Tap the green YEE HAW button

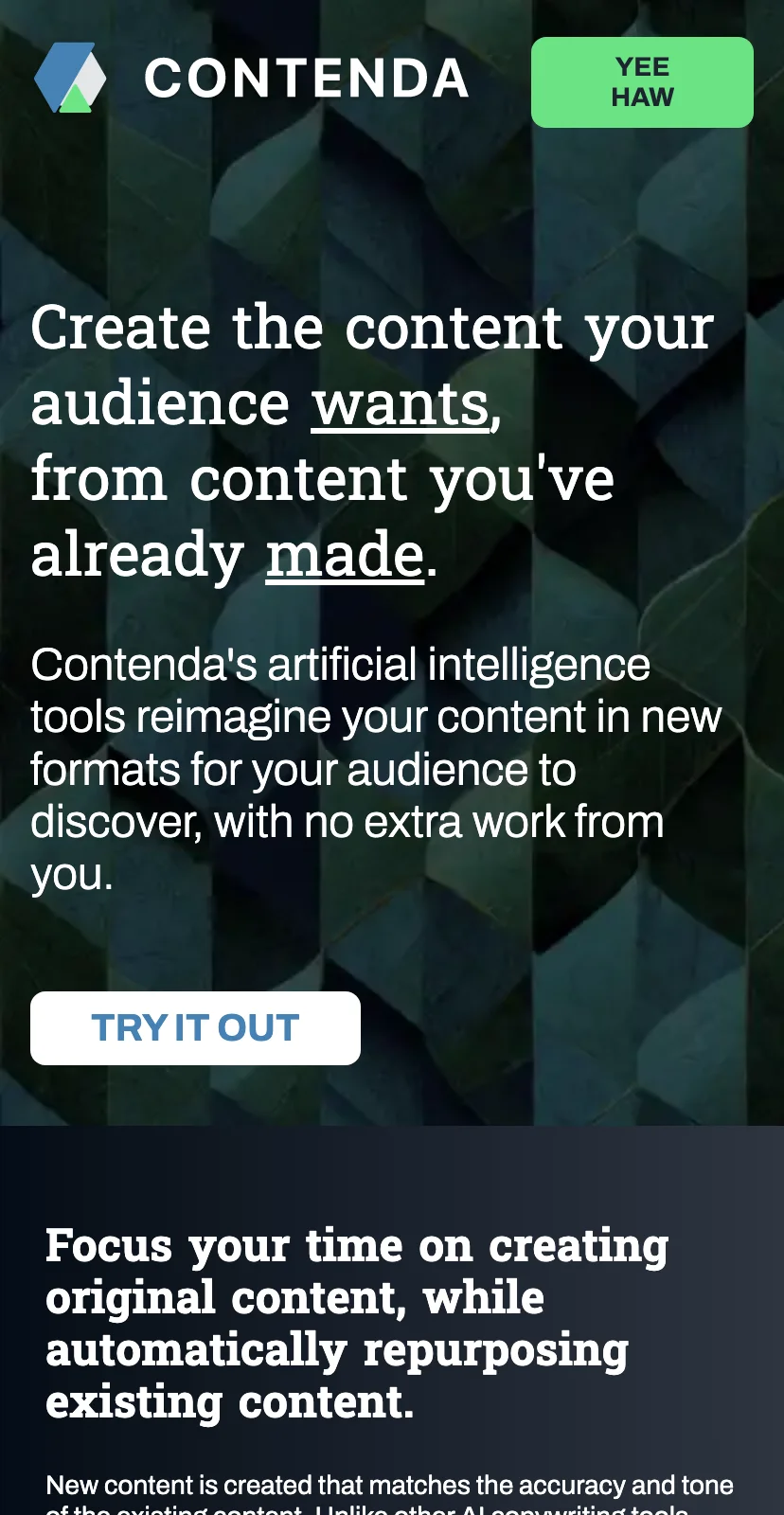pos(642,82)
